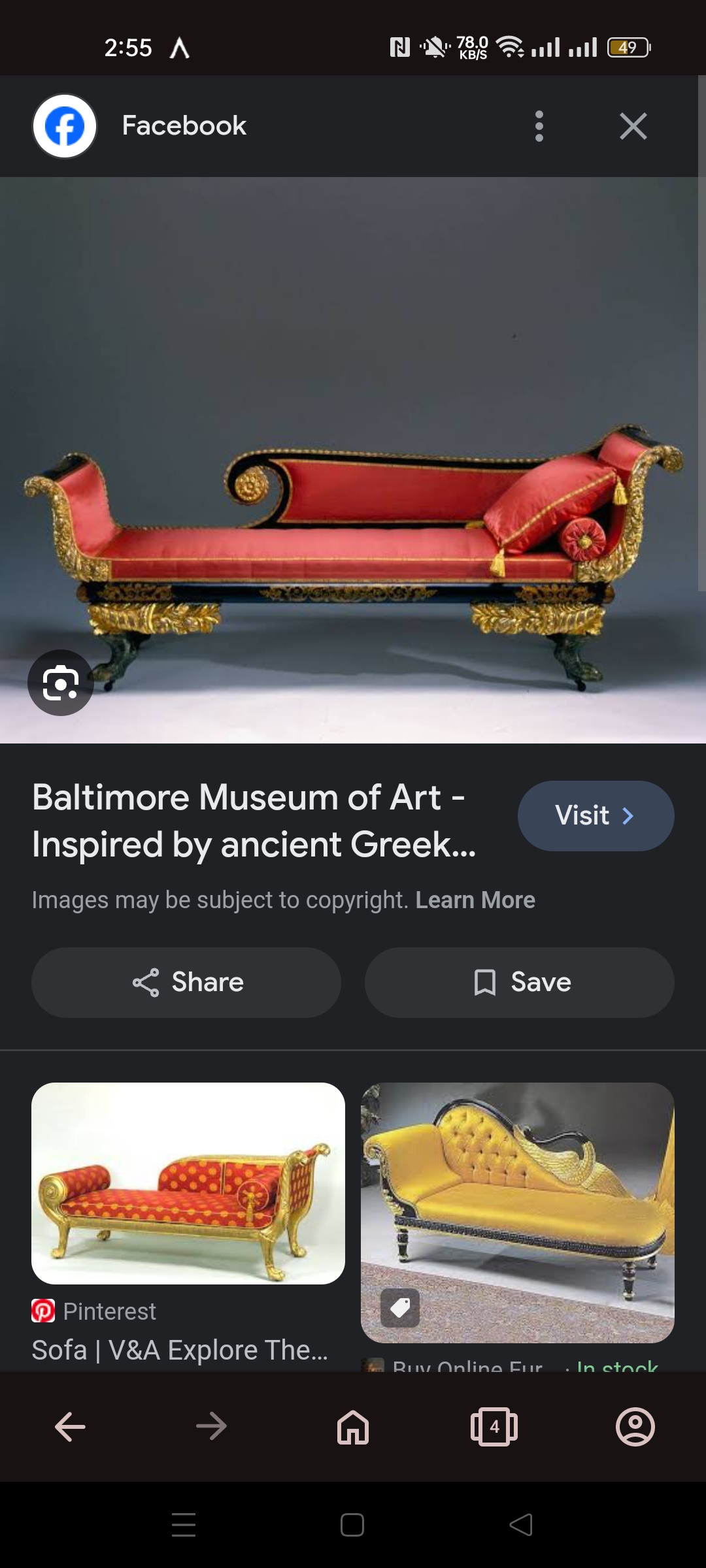This screenshot has width=706, height=1568.
Task: Open the Facebook source header
Action: click(x=184, y=126)
